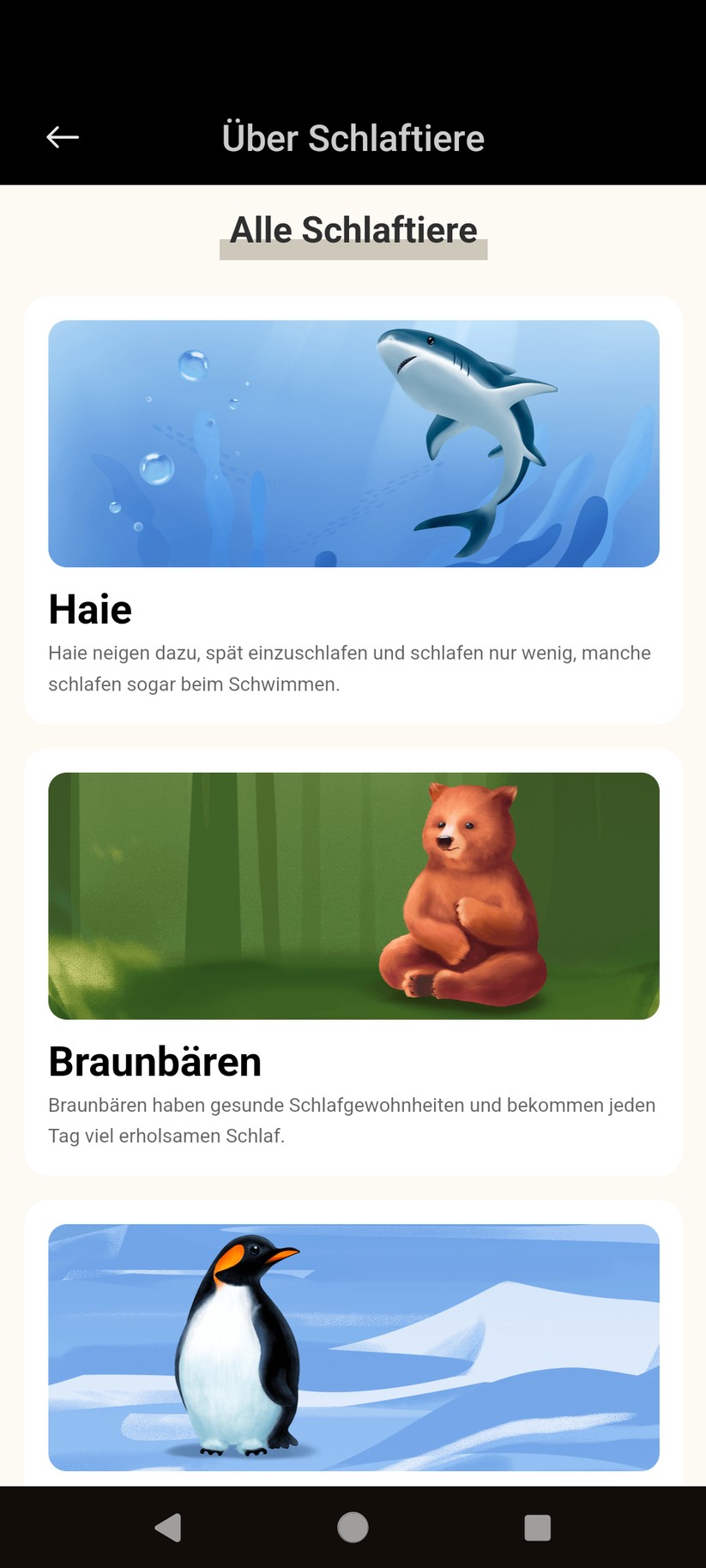Open the Braunbären sleep animal card
The width and height of the screenshot is (706, 1568).
(353, 961)
